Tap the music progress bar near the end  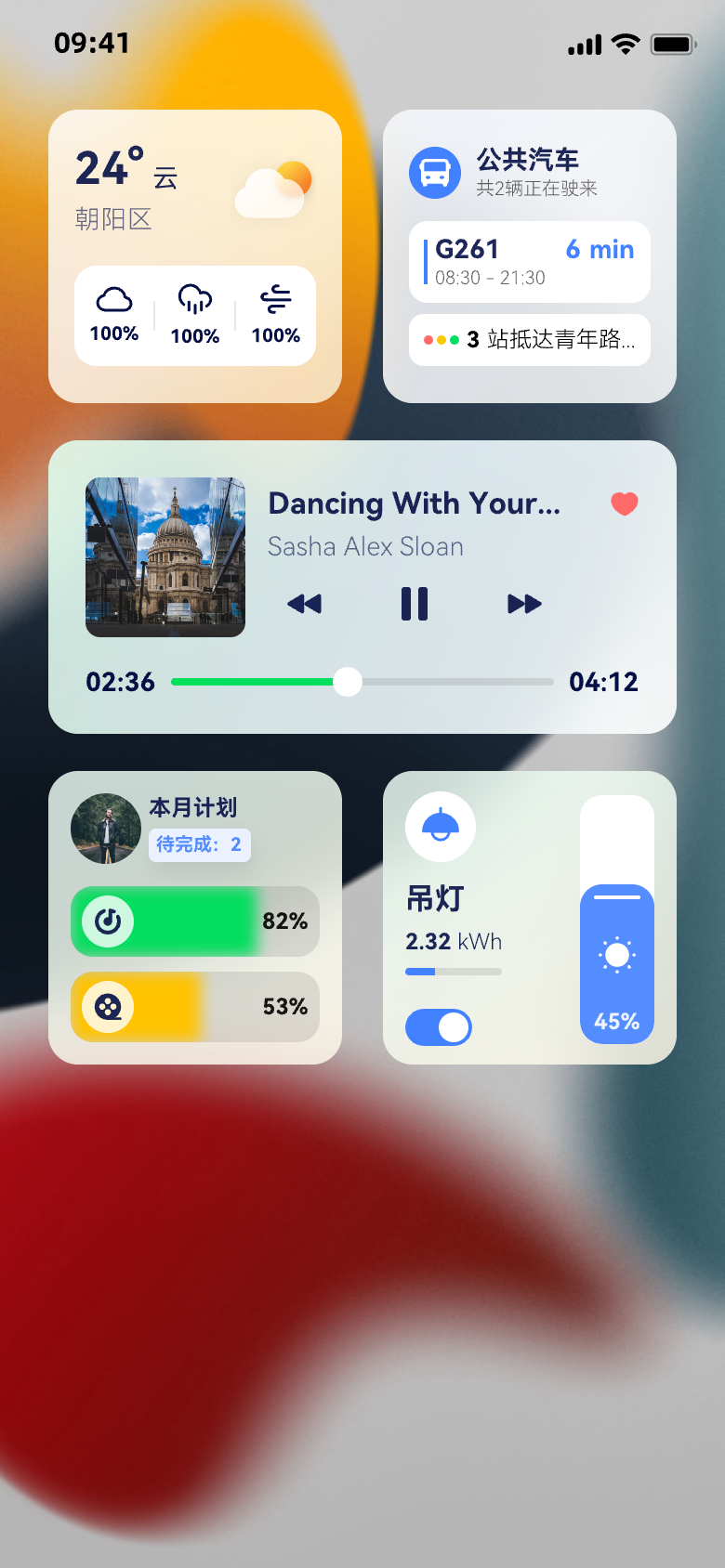tap(530, 682)
